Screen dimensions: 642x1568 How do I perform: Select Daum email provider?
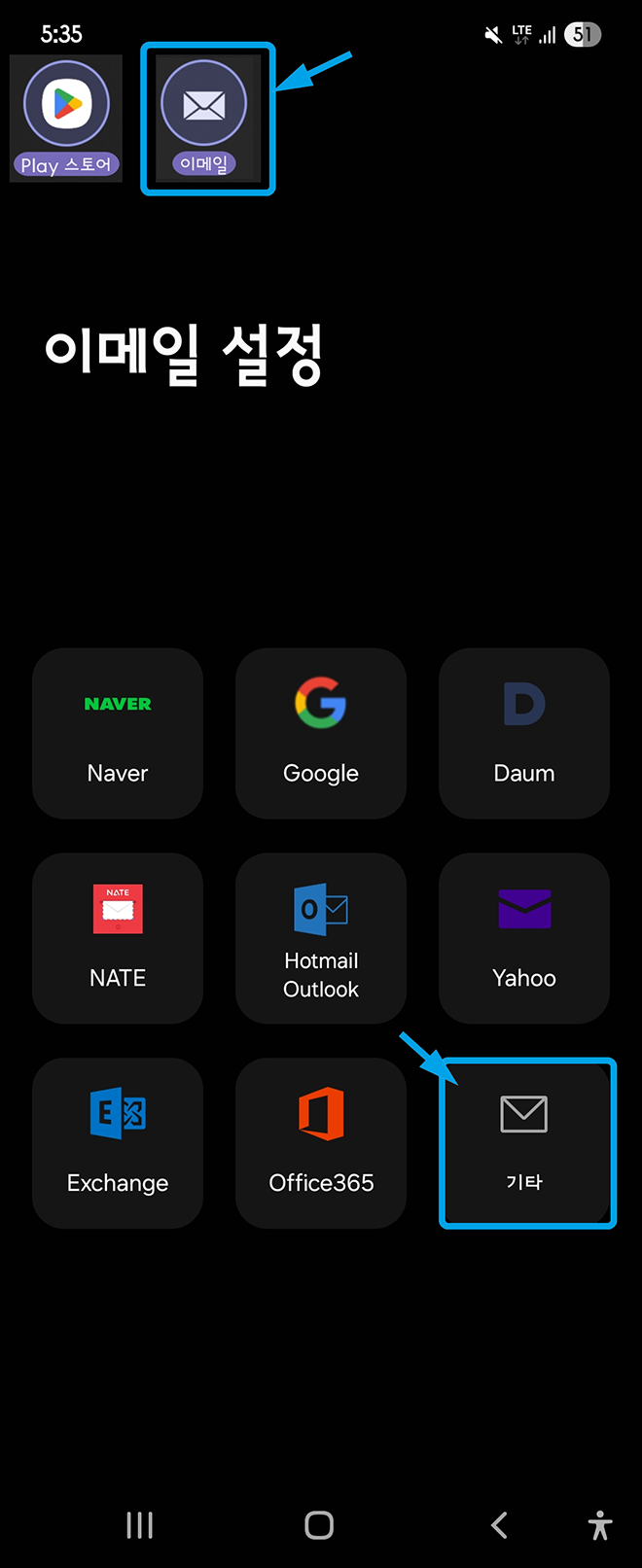point(524,734)
